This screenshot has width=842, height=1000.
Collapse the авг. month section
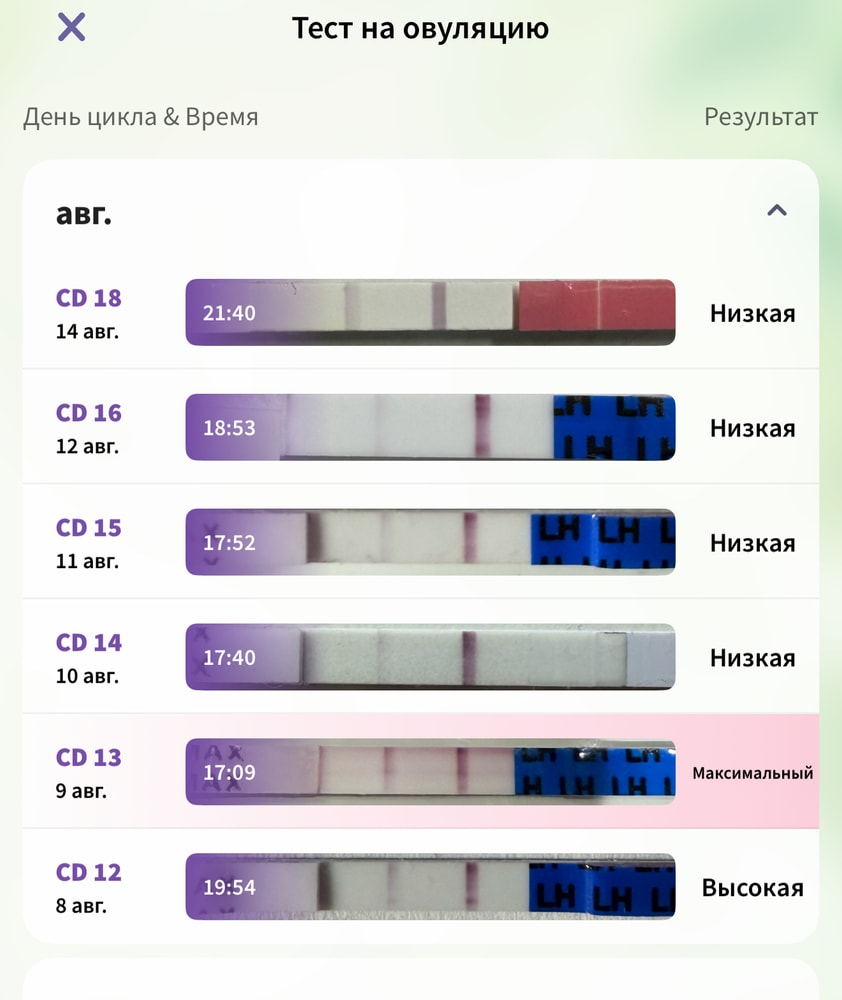pyautogui.click(x=777, y=211)
